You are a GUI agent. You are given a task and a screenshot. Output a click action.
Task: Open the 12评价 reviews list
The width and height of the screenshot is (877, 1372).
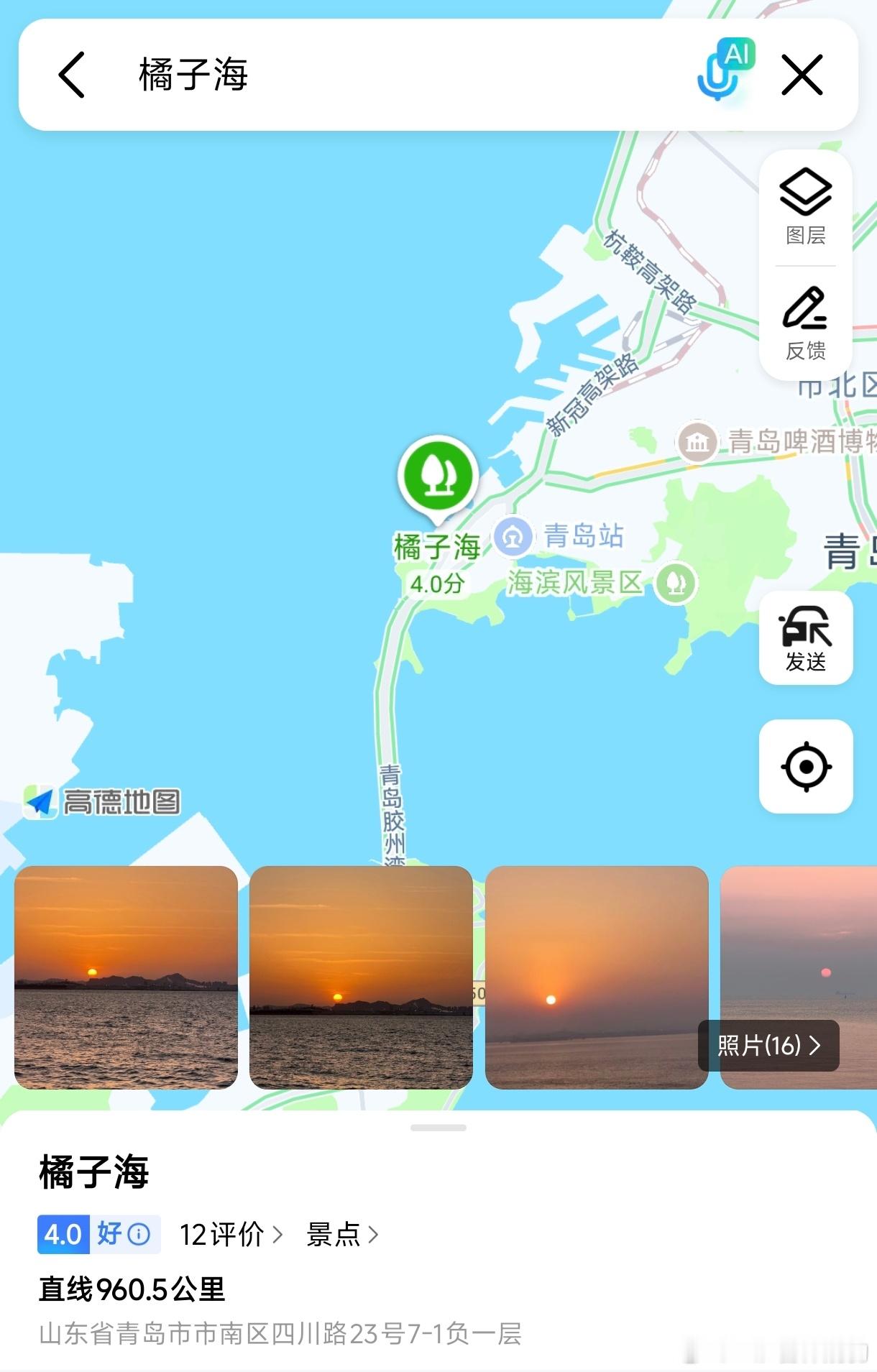[x=223, y=1235]
